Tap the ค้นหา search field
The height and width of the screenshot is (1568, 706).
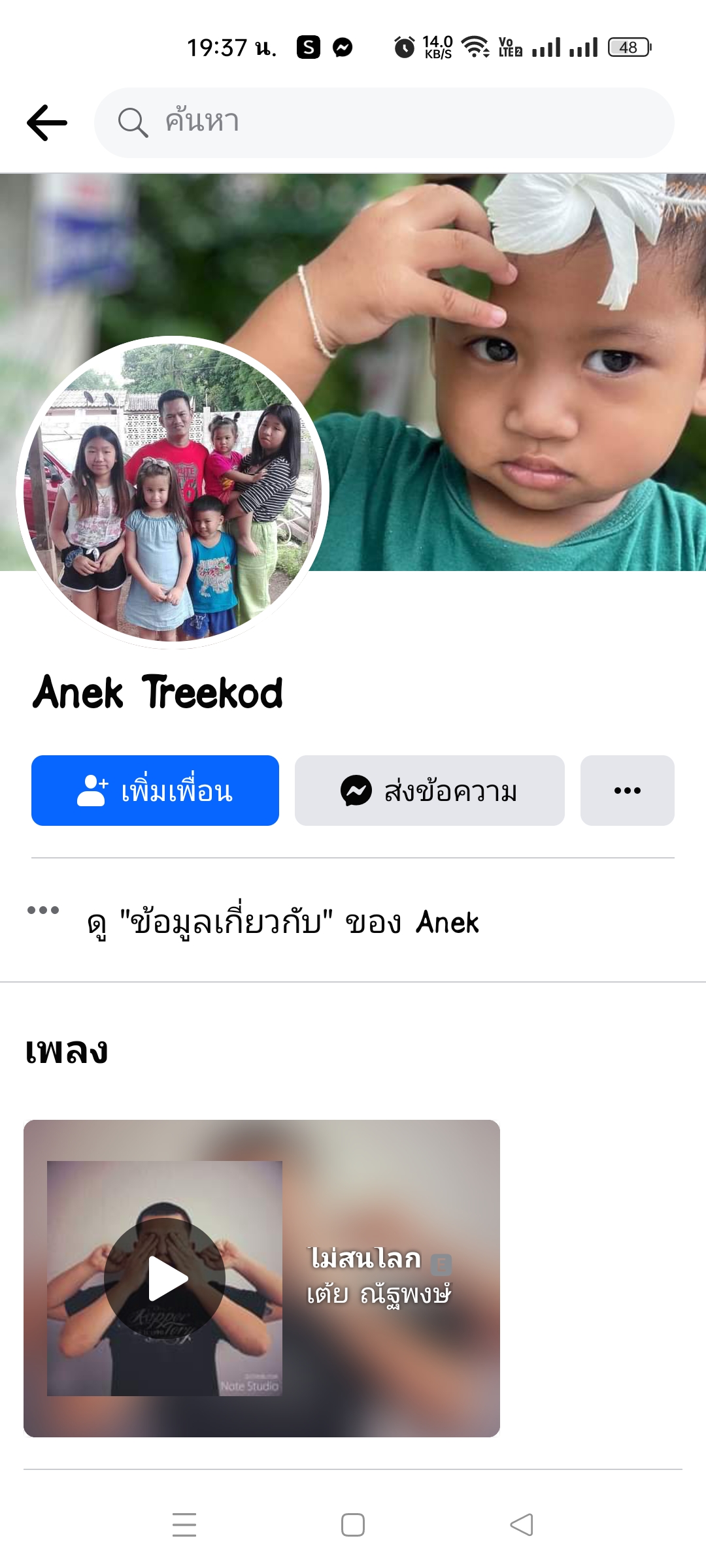click(384, 123)
